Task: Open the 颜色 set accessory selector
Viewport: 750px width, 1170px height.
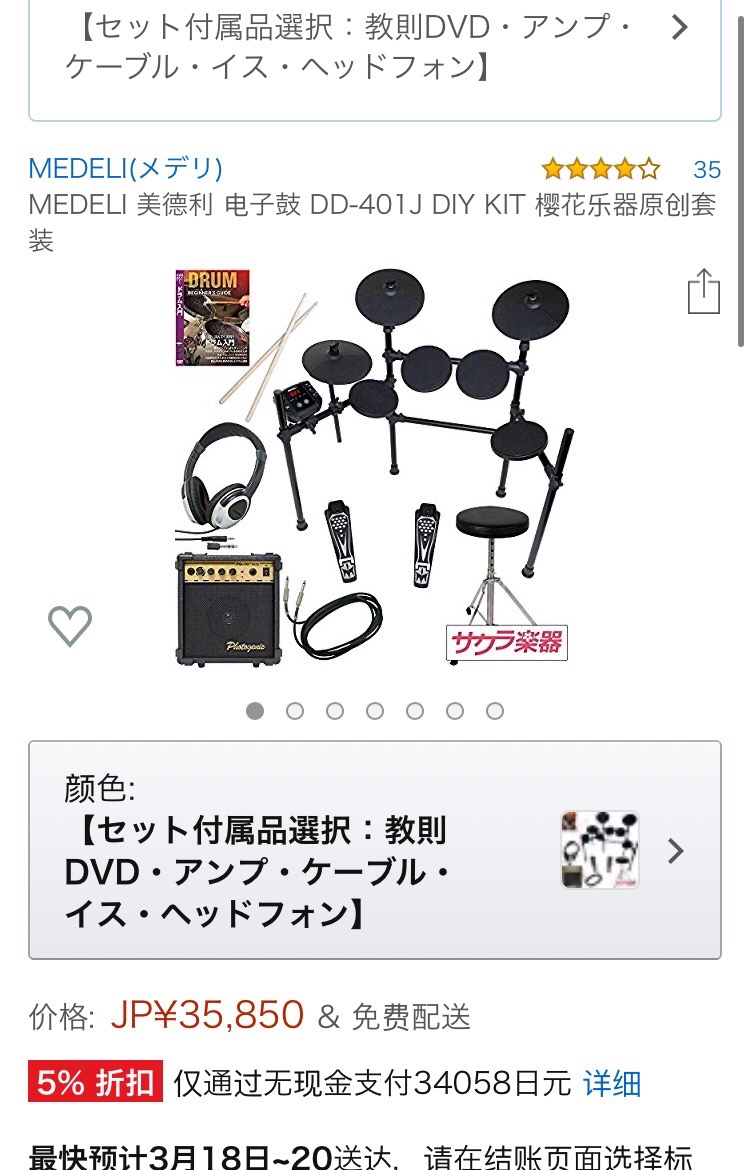Action: pos(374,850)
